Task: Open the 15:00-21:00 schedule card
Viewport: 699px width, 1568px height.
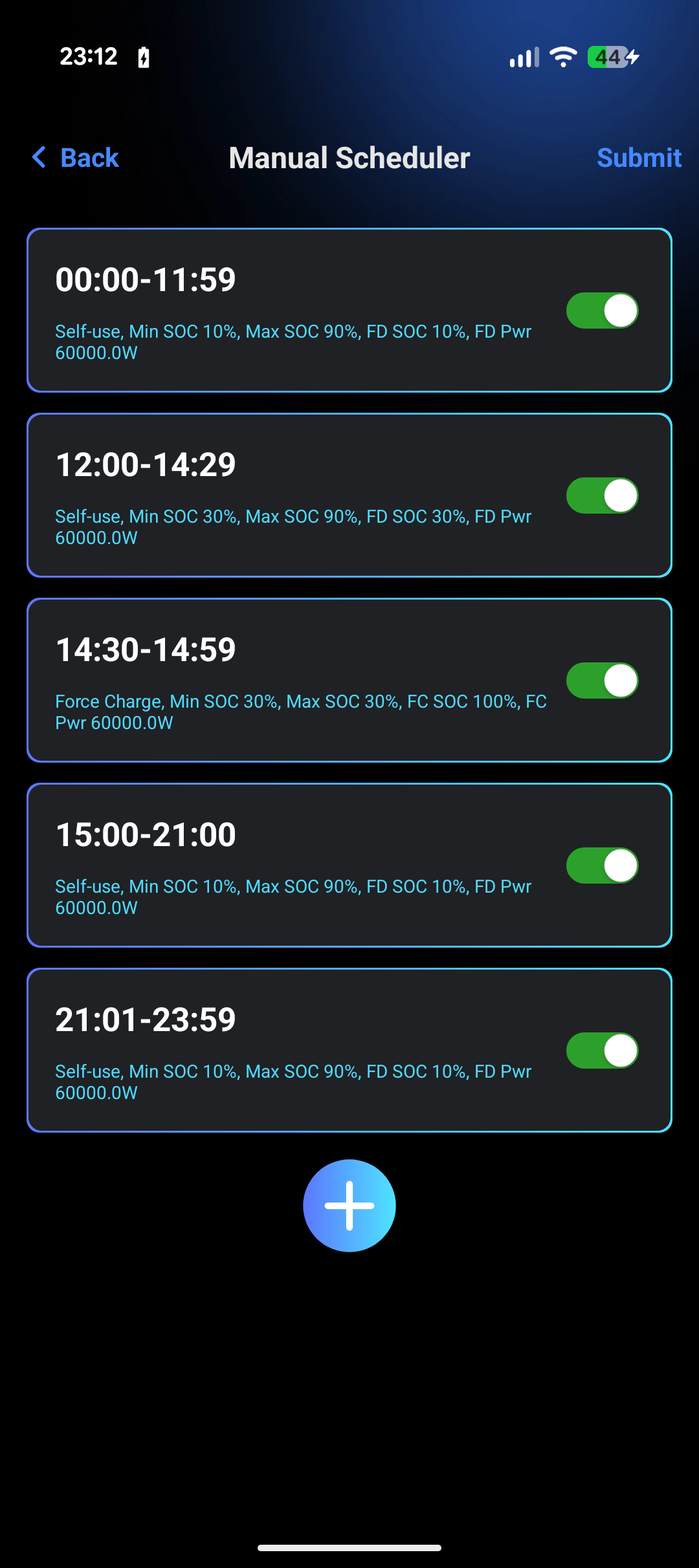Action: click(x=291, y=866)
